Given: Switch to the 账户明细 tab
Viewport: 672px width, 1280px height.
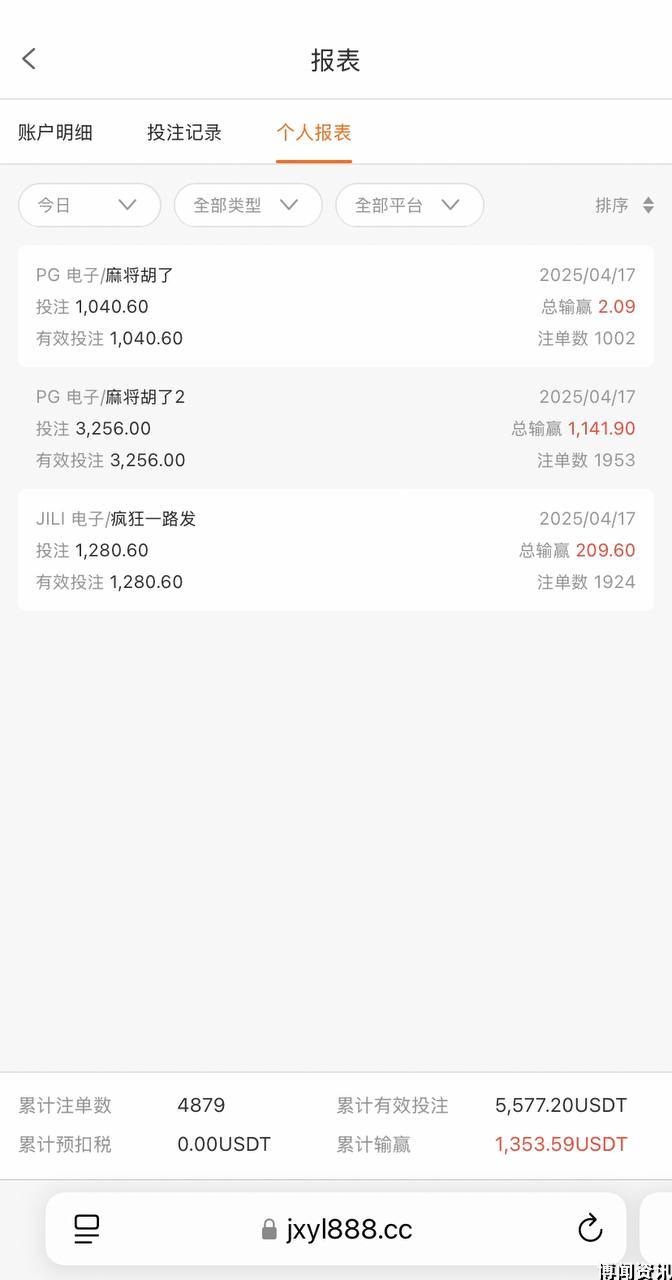Looking at the screenshot, I should click(x=56, y=132).
